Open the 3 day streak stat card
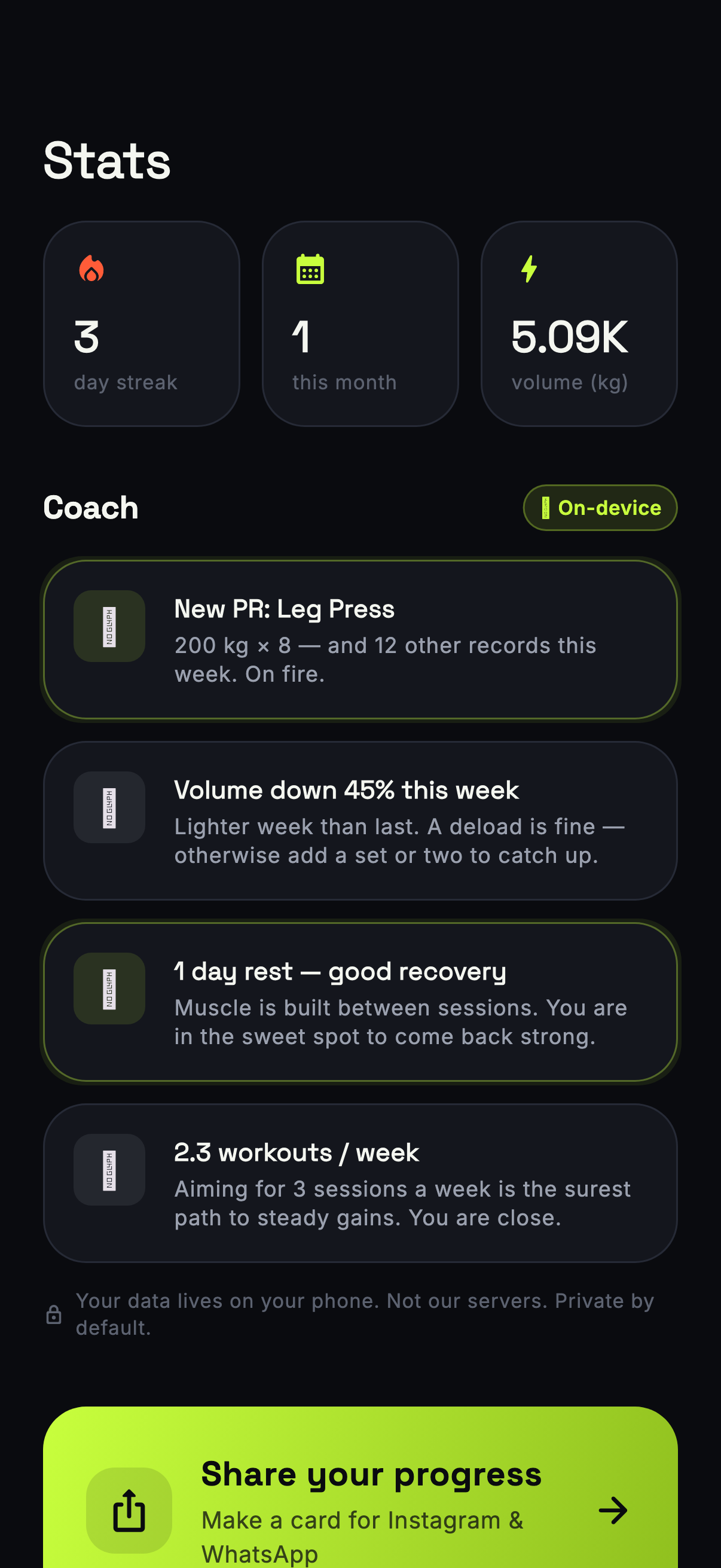The height and width of the screenshot is (1568, 721). [x=142, y=324]
